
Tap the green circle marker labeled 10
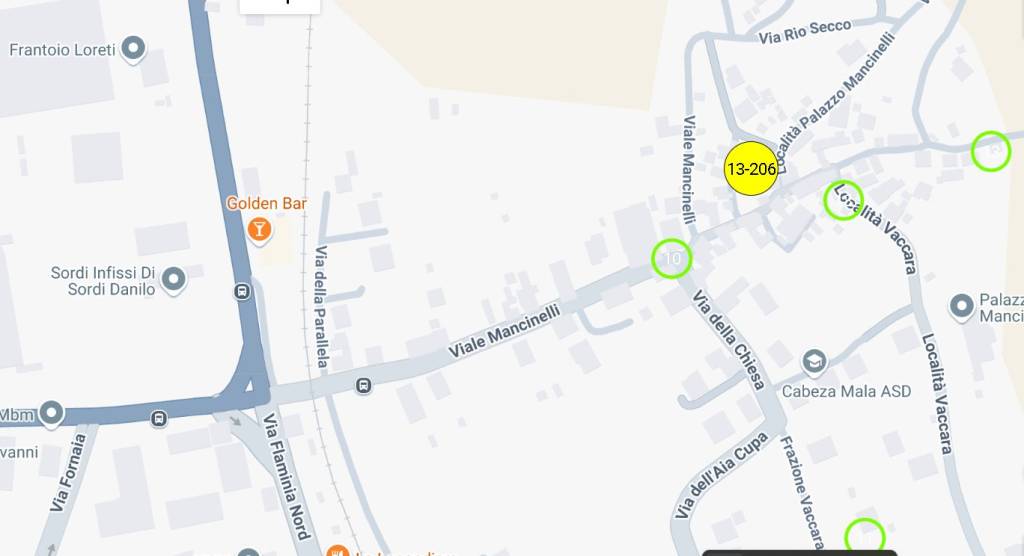(x=672, y=259)
